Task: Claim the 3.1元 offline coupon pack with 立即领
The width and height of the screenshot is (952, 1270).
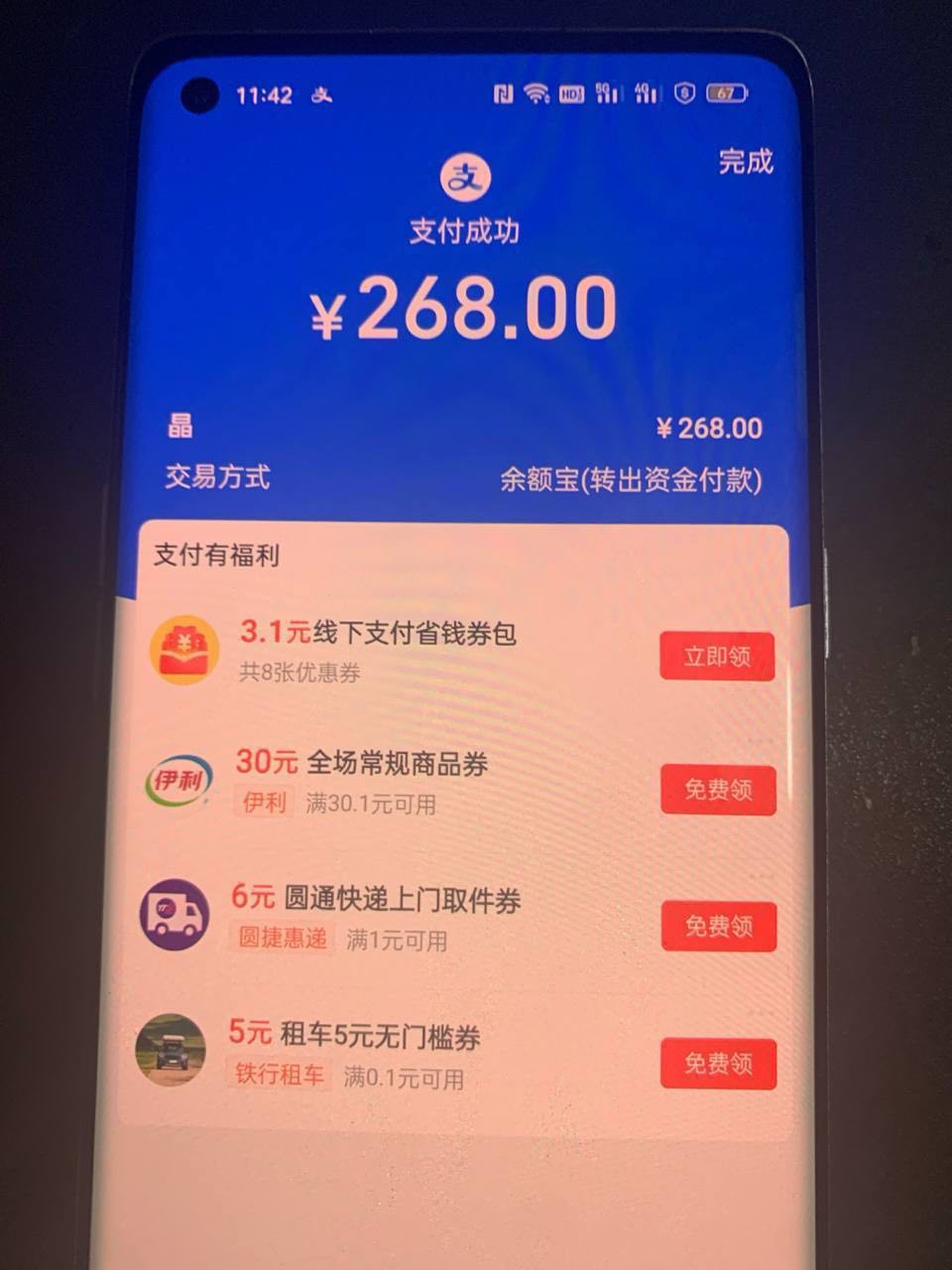Action: (717, 656)
